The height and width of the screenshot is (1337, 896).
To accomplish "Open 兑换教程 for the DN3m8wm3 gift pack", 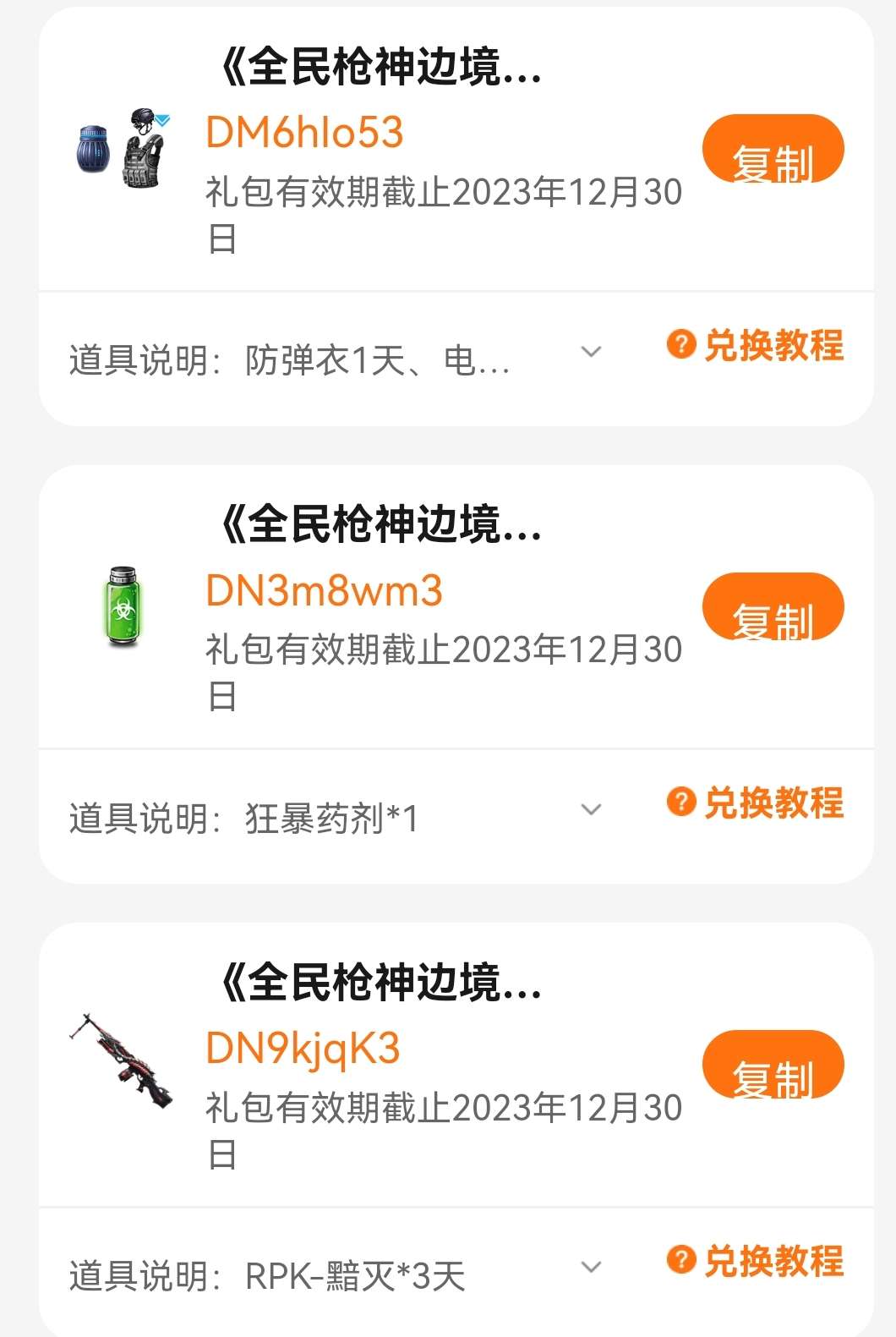I will point(756,803).
